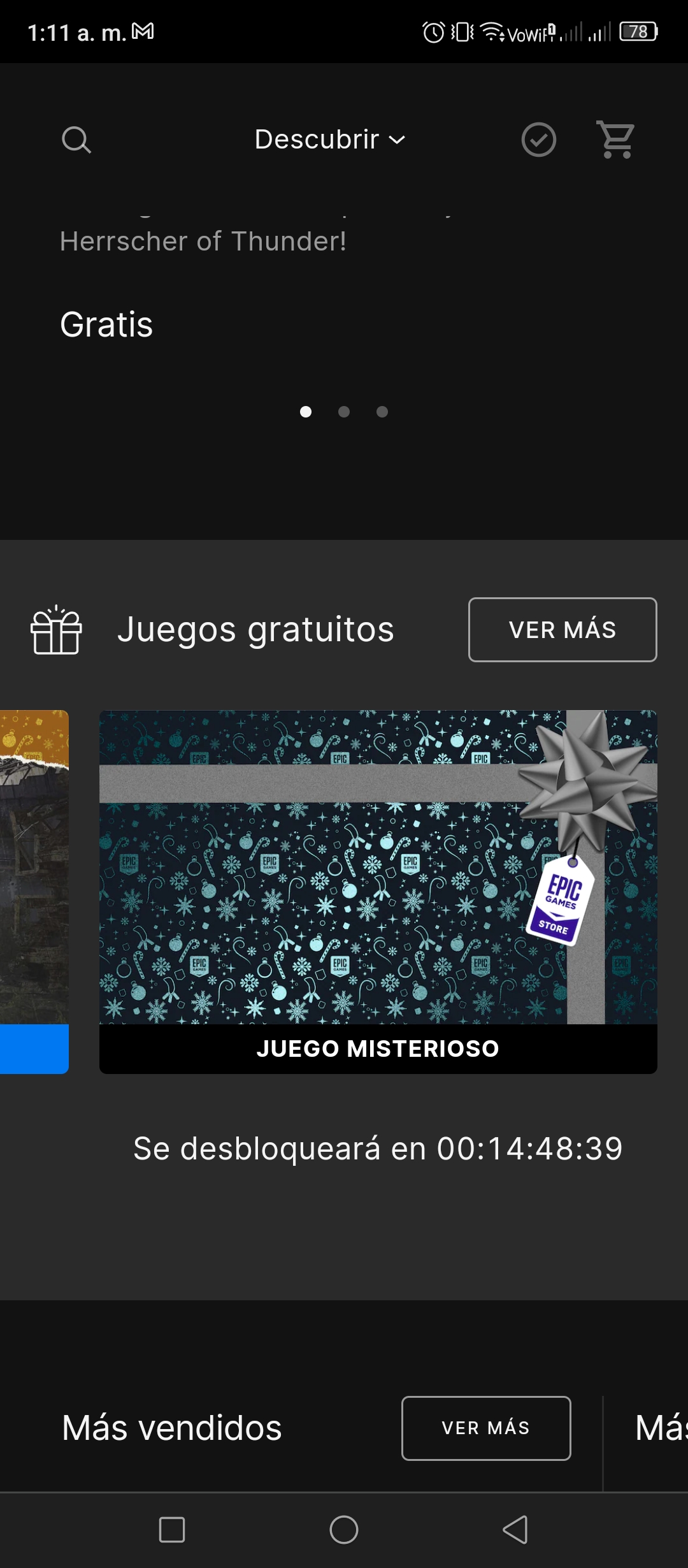Tap VER MÁS beside Más vendidos
The width and height of the screenshot is (688, 1568).
pos(486,1428)
